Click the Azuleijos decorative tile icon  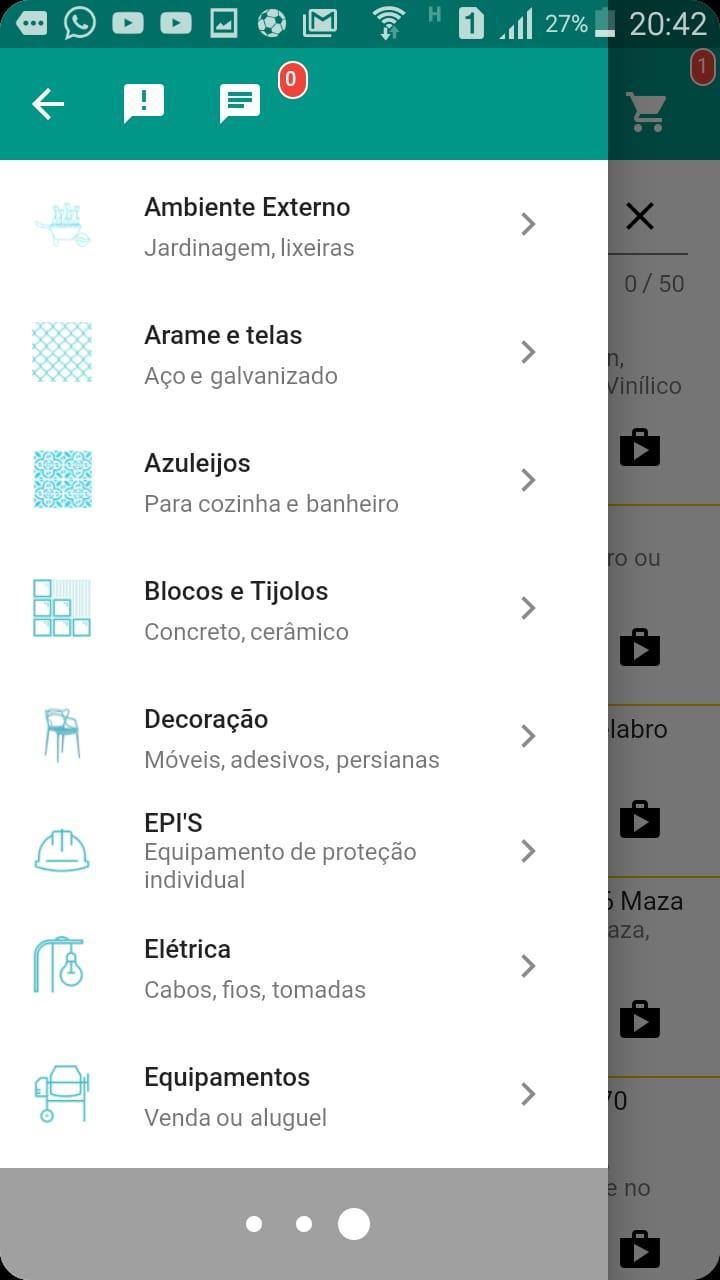tap(63, 480)
